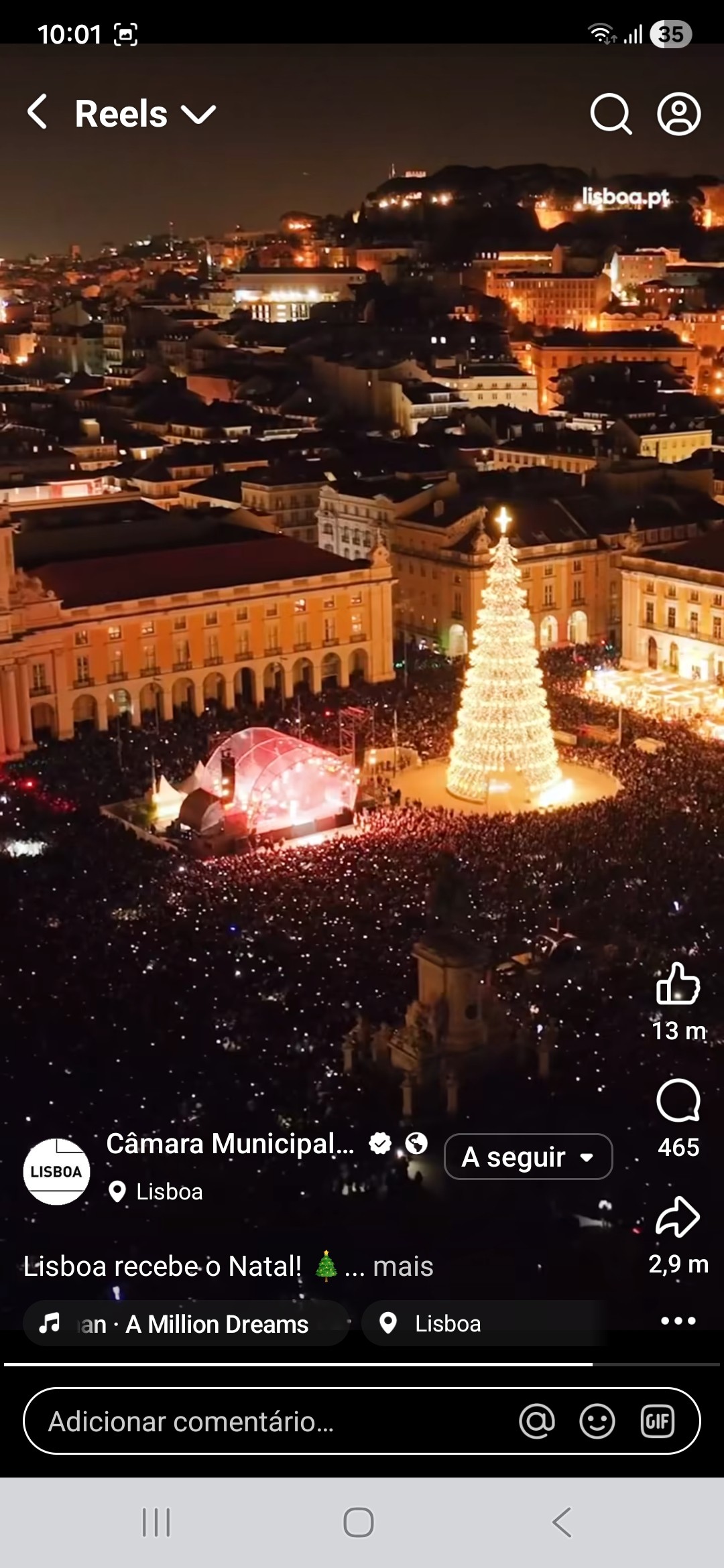This screenshot has height=1568, width=724.
Task: Expand the caption with mais
Action: click(403, 1266)
